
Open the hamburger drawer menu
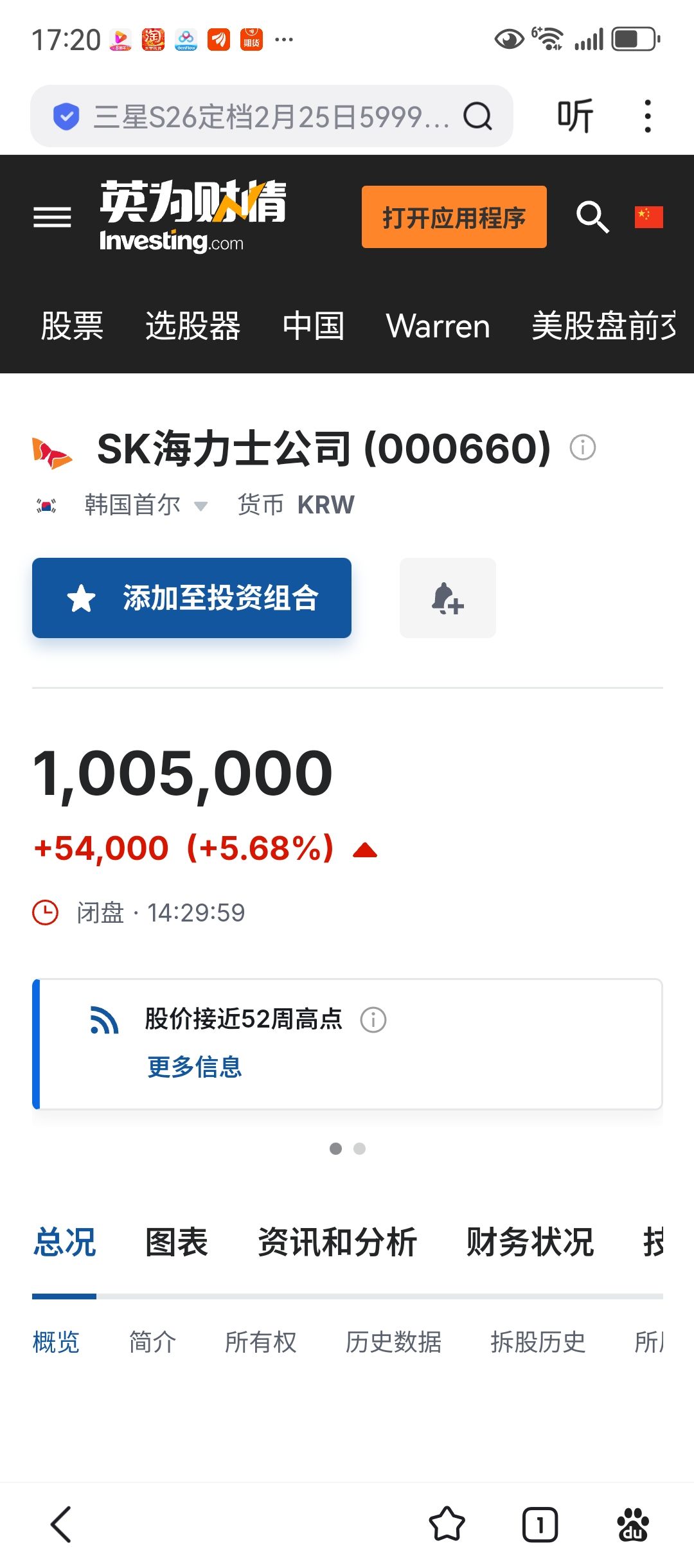[x=52, y=217]
